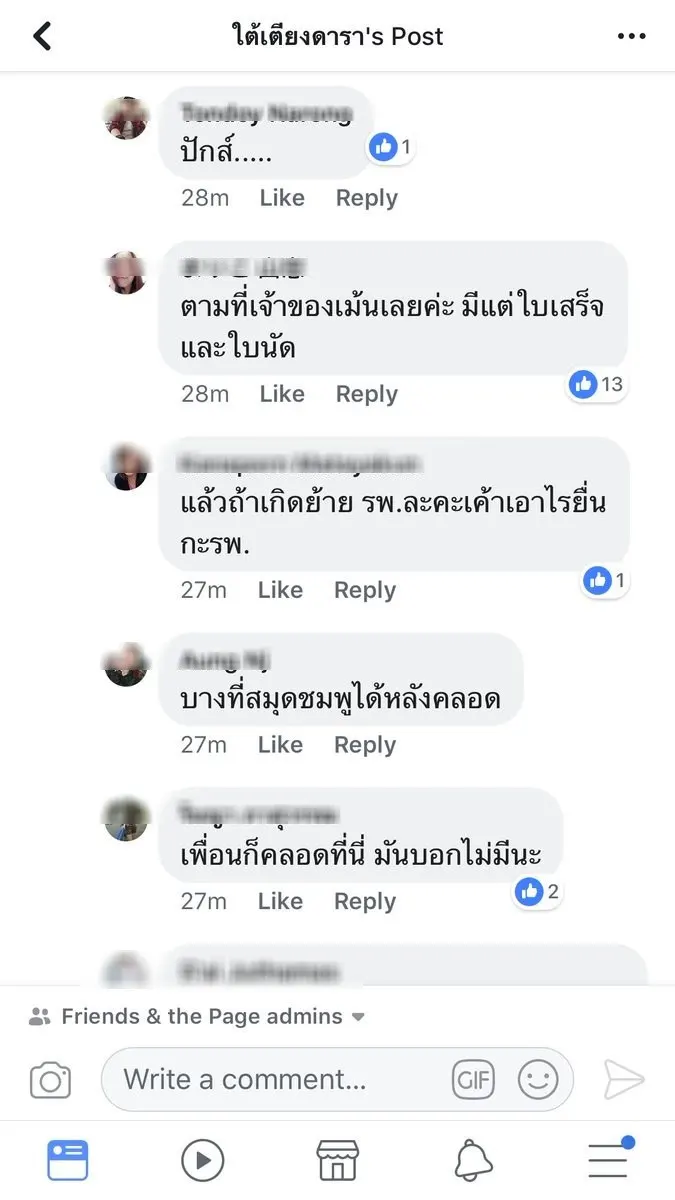Switch to the Watch video tab
This screenshot has height=1200, width=675.
point(203,1160)
